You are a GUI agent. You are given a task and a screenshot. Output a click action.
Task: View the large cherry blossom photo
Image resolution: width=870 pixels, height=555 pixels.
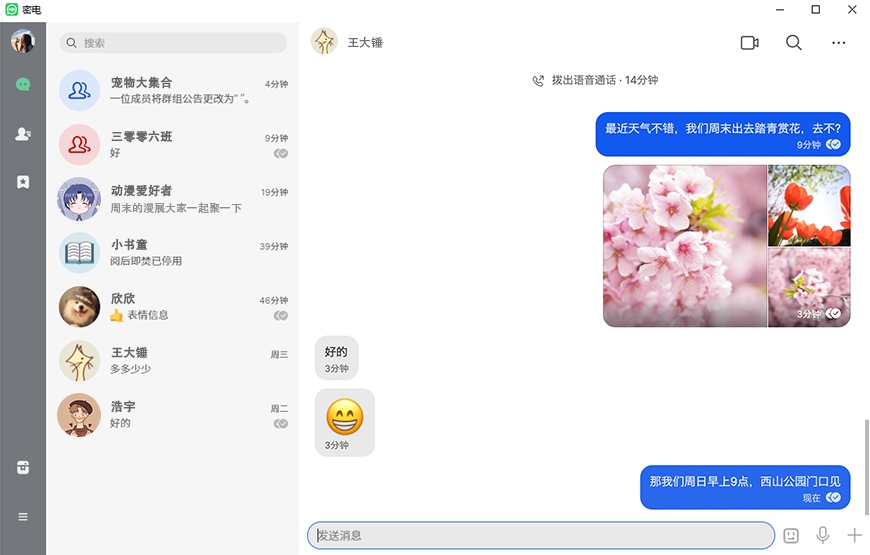684,246
